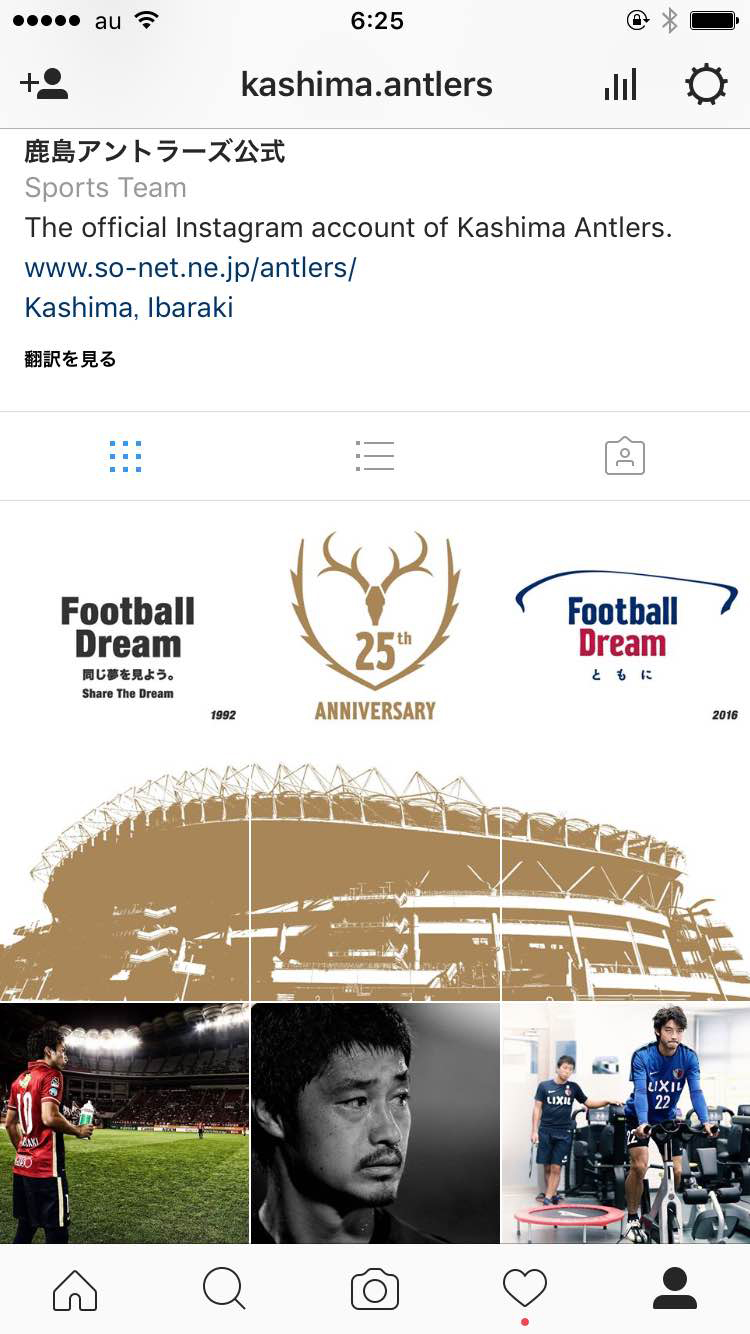This screenshot has width=750, height=1334.
Task: Switch to the search tab
Action: pyautogui.click(x=224, y=1289)
